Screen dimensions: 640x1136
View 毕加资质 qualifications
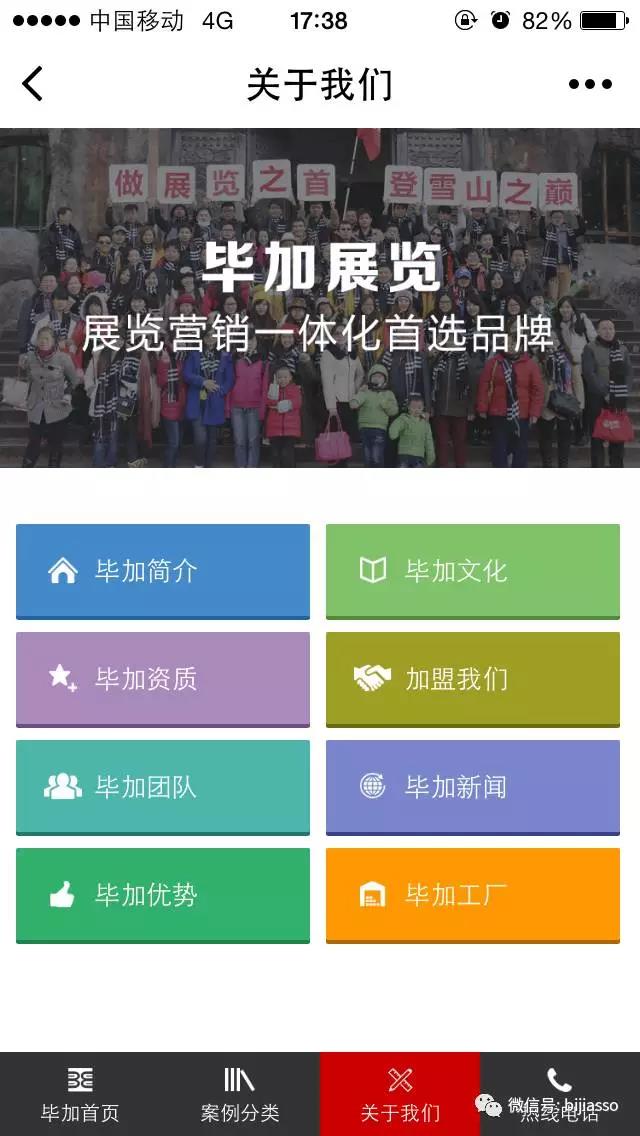(x=163, y=679)
